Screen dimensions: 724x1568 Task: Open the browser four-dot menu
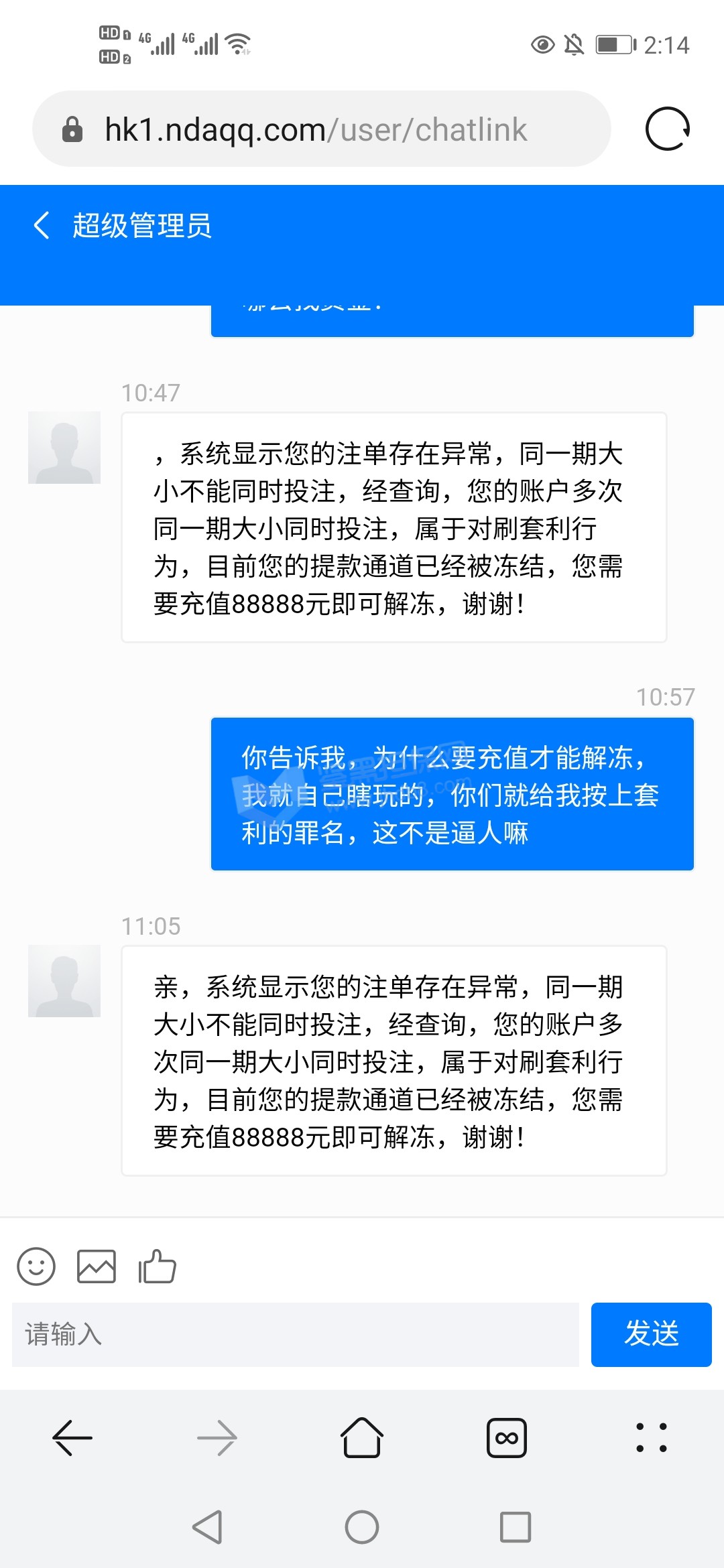pyautogui.click(x=651, y=1438)
